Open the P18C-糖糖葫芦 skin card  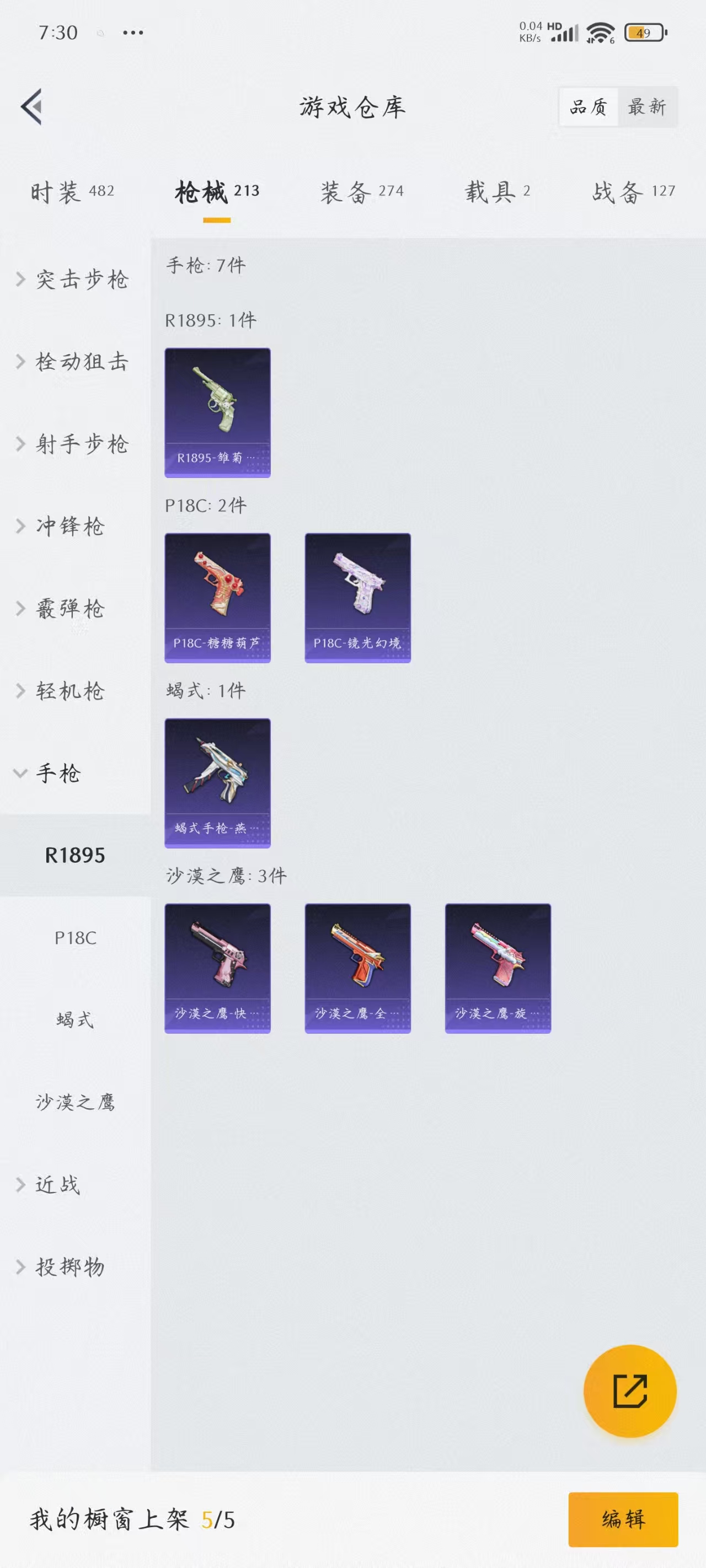[x=217, y=598]
